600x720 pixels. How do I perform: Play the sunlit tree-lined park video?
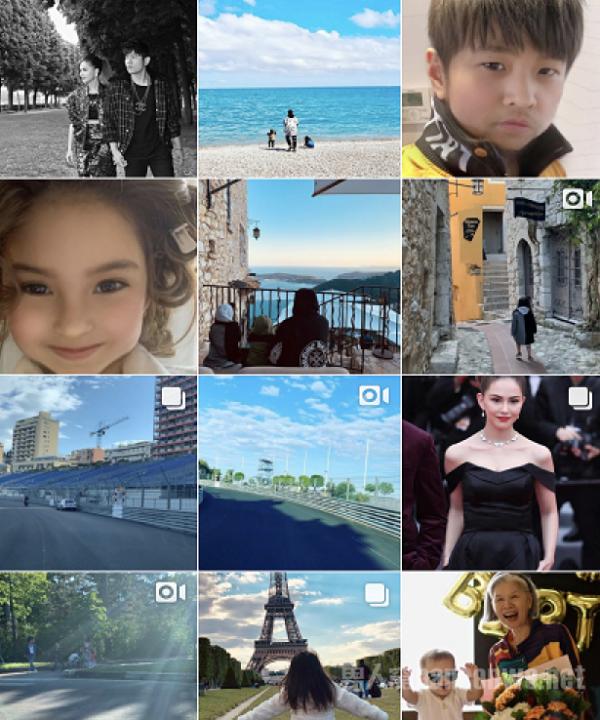pyautogui.click(x=98, y=647)
